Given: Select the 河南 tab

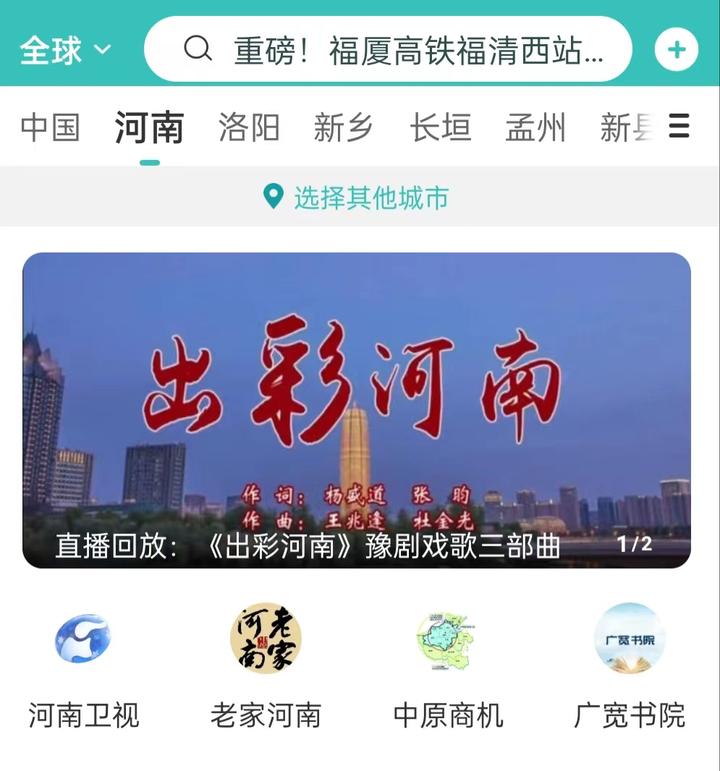Looking at the screenshot, I should pos(149,128).
